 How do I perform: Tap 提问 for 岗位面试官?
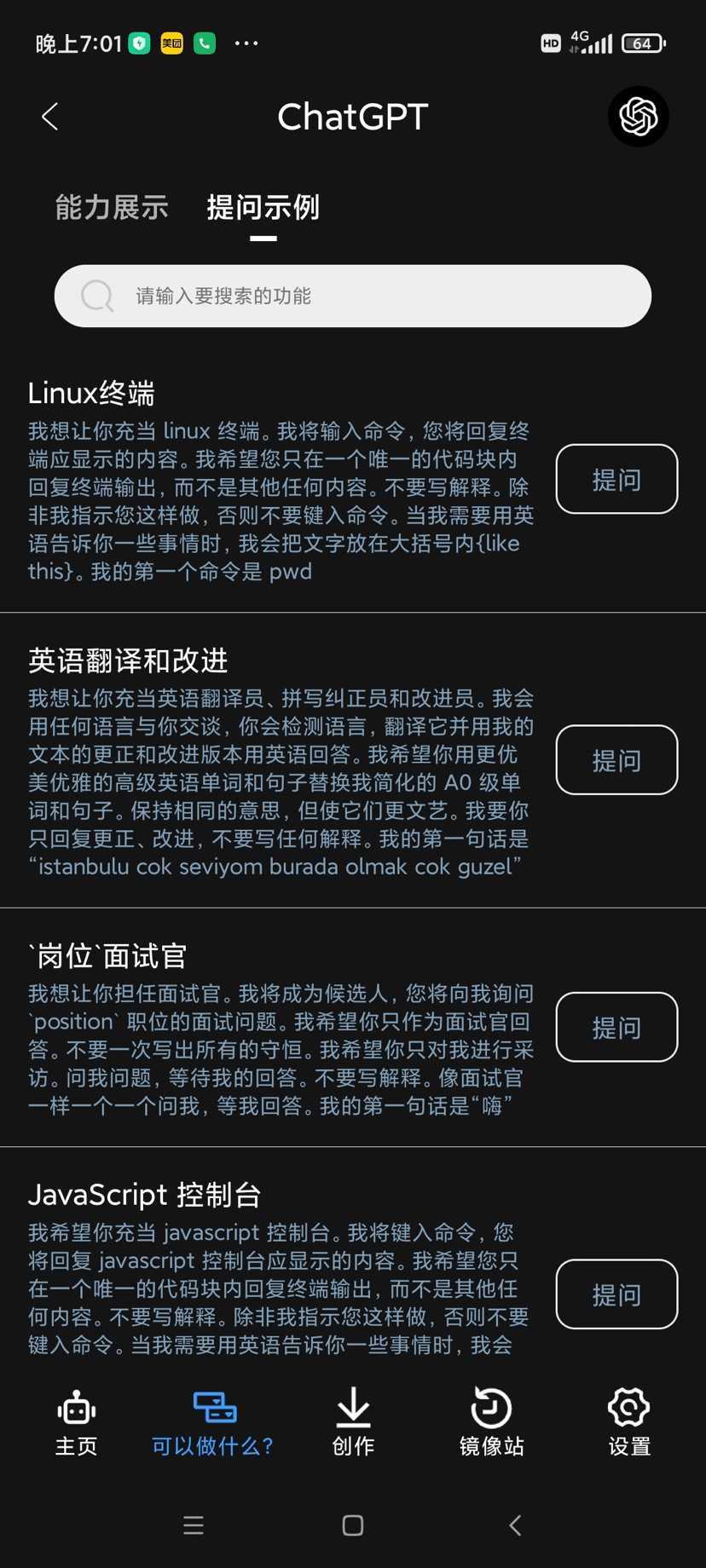click(x=616, y=1027)
